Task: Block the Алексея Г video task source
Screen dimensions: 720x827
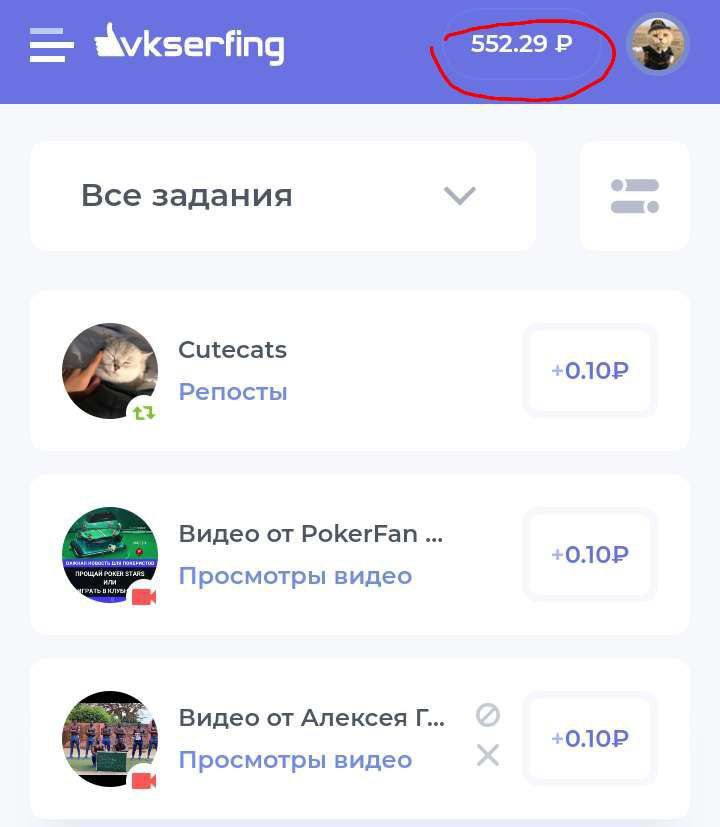Action: pos(488,715)
